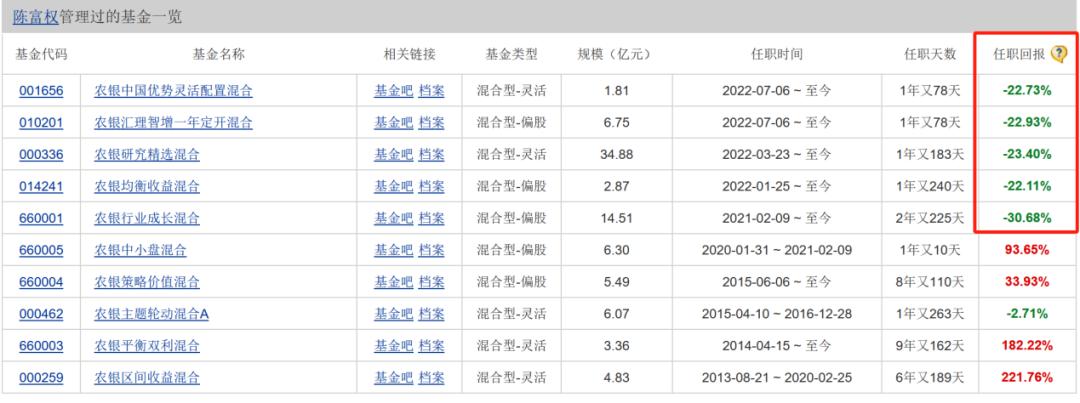View 档案 for 农银策略价值混合

[431, 282]
